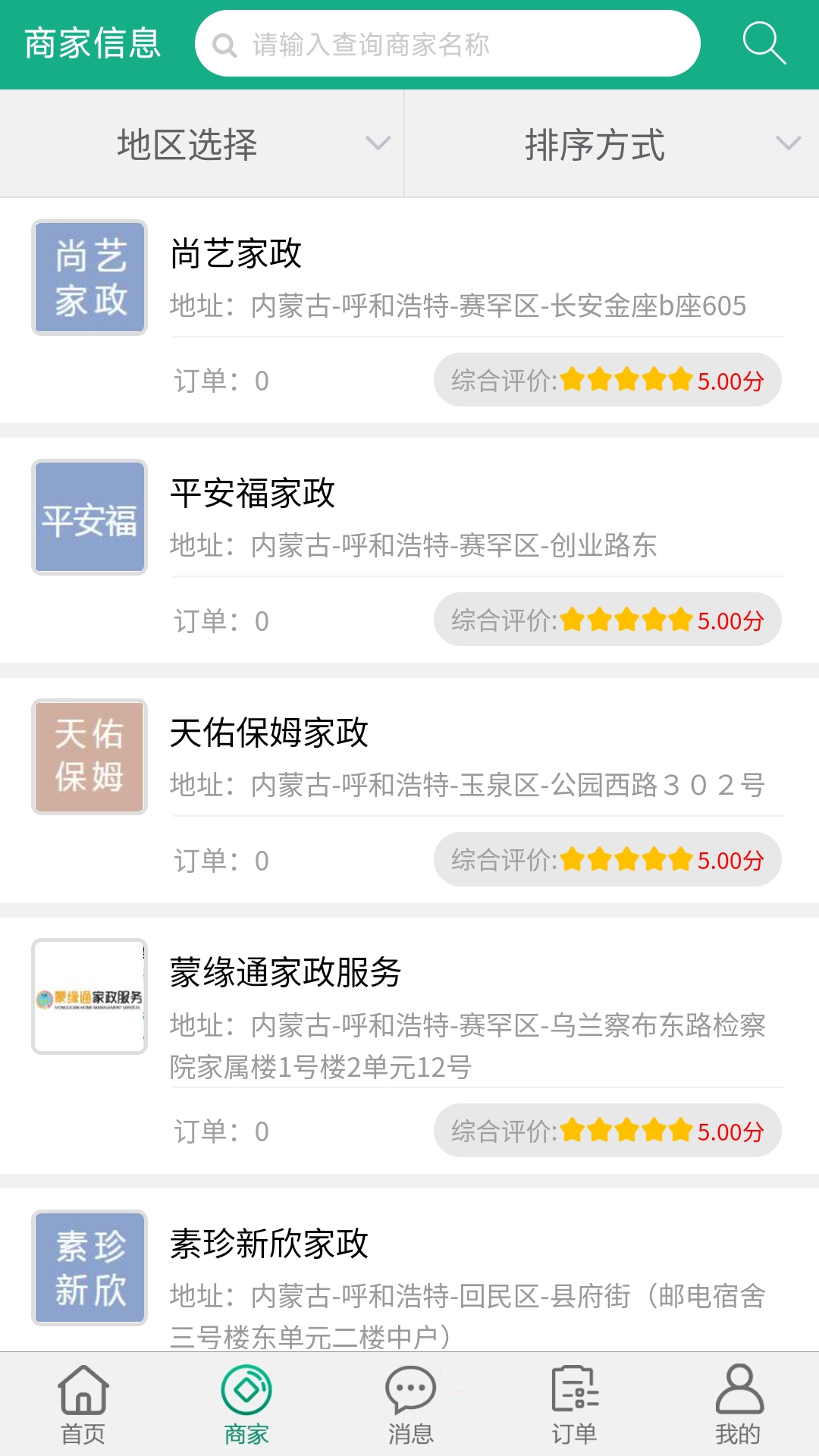This screenshot has height=1456, width=819.
Task: Select the 商家 merchants tab
Action: coord(246,1404)
